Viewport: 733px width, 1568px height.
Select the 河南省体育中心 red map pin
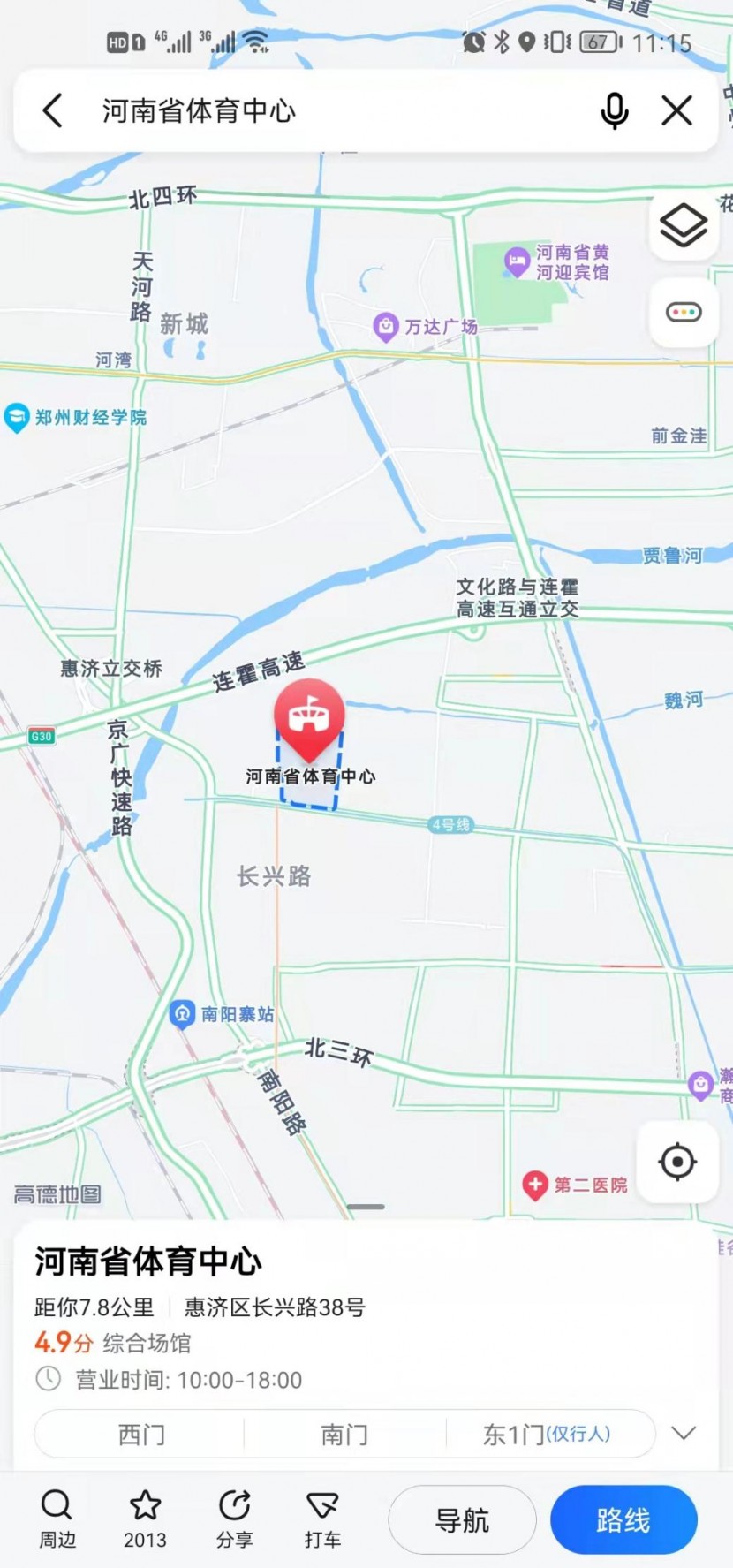(307, 716)
